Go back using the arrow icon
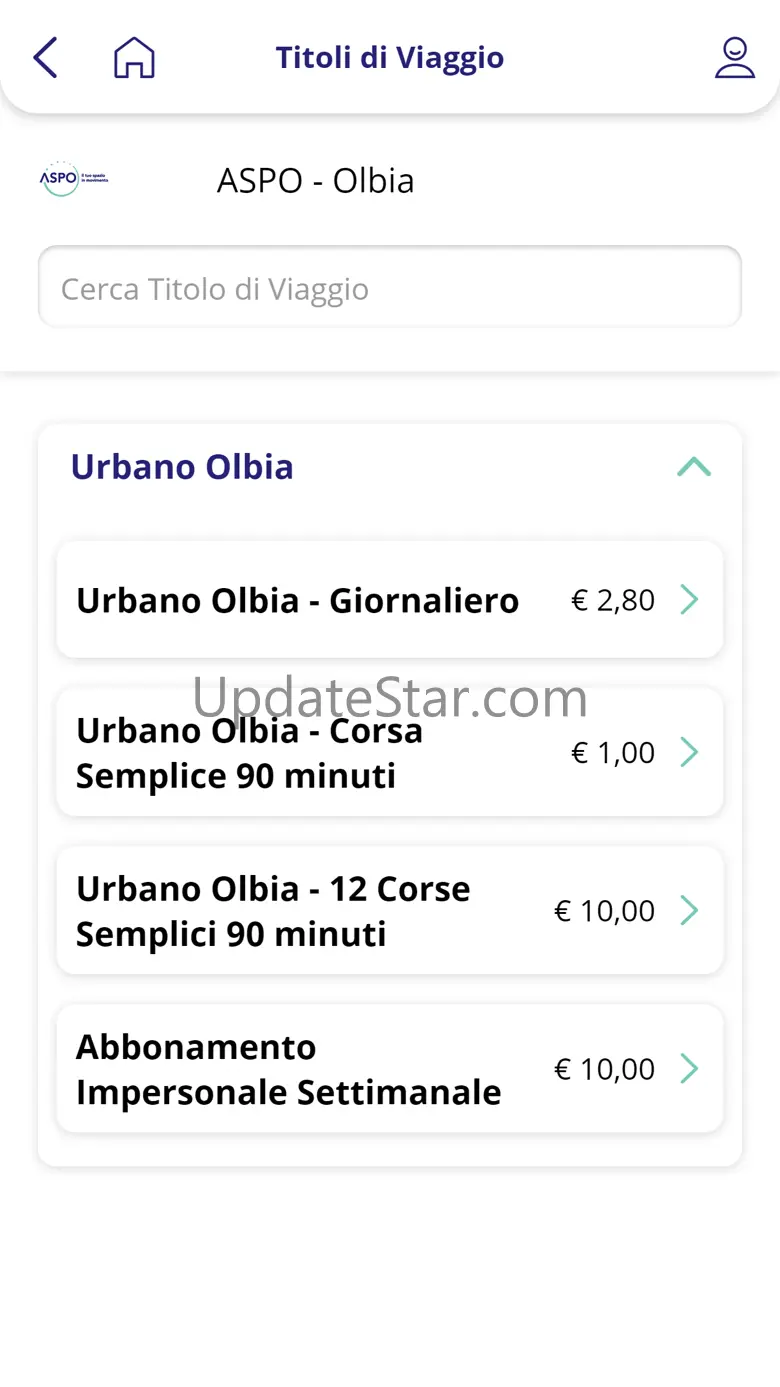The image size is (780, 1387). (x=46, y=58)
